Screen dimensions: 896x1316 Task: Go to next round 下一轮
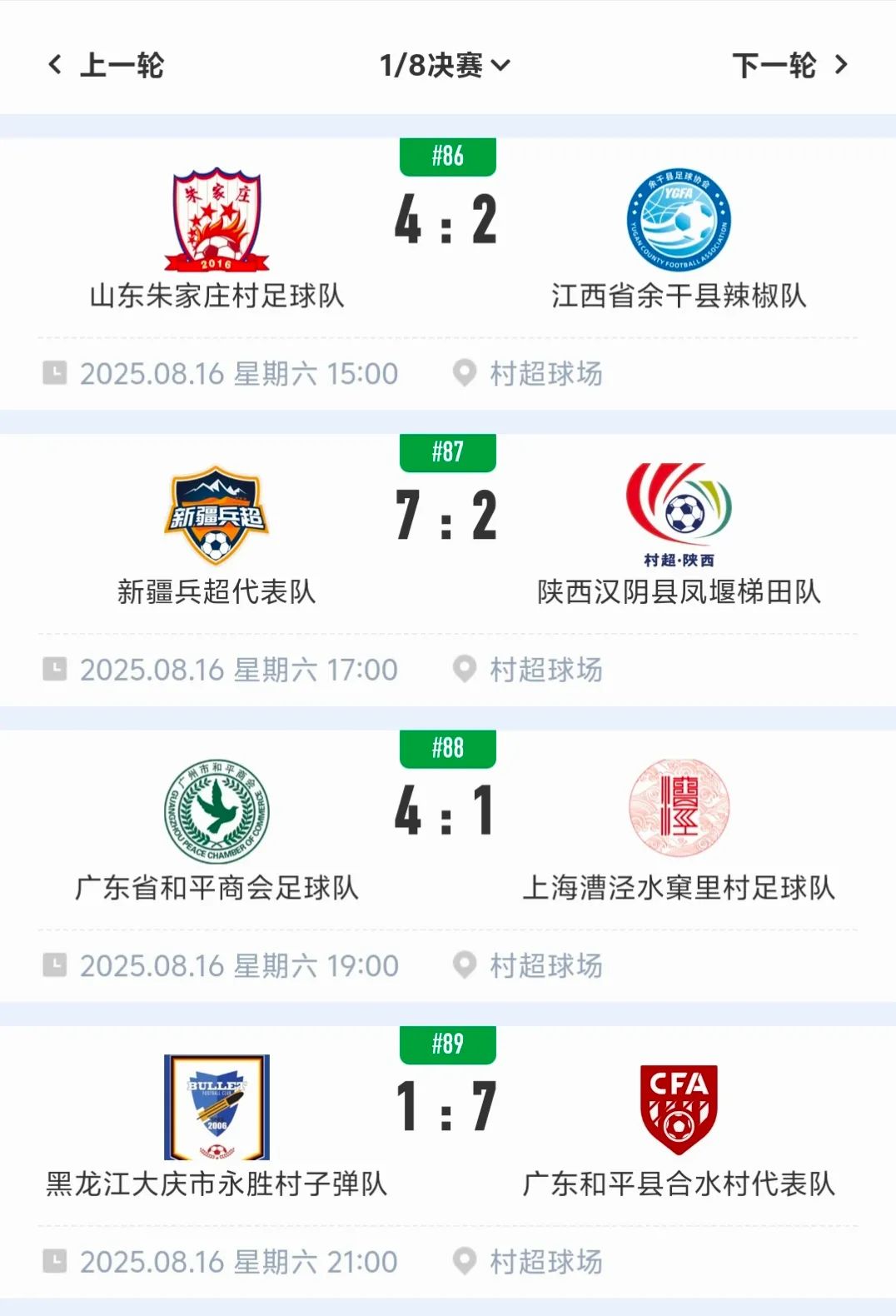tap(789, 65)
